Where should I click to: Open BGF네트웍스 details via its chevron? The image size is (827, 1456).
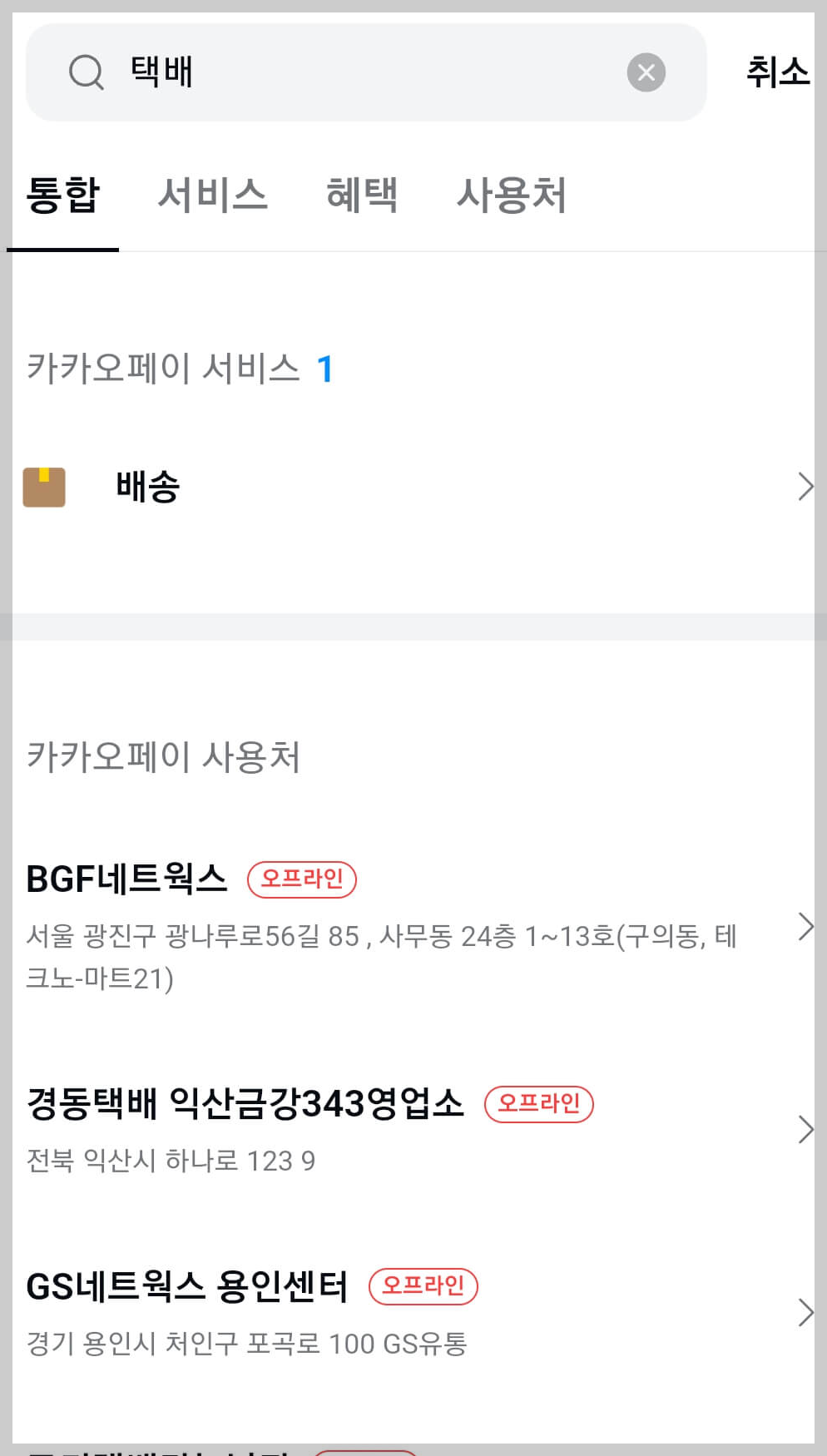804,925
